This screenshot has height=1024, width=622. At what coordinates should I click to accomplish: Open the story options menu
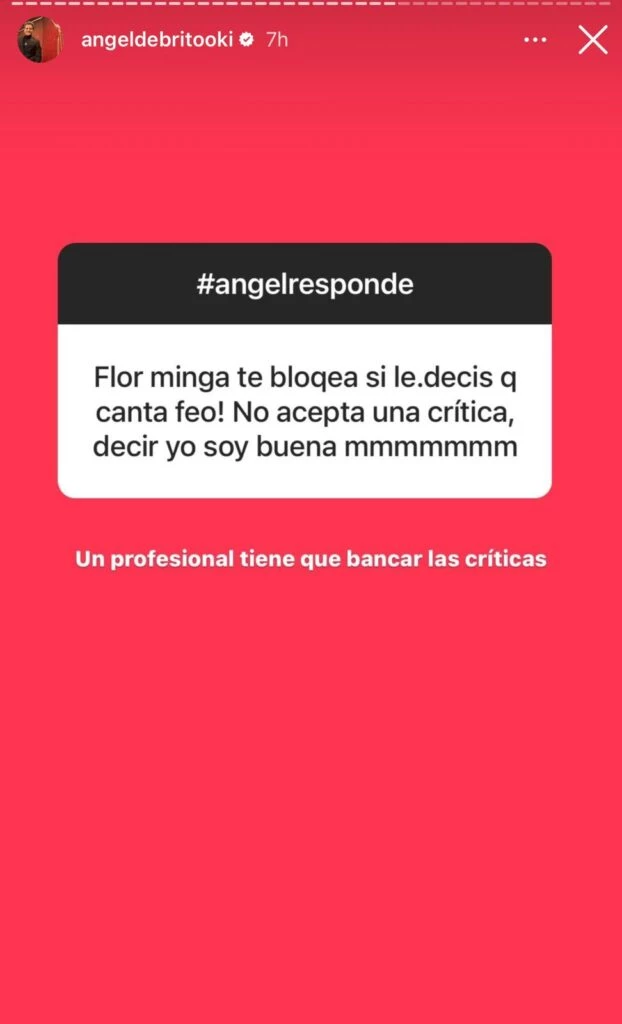click(x=535, y=40)
